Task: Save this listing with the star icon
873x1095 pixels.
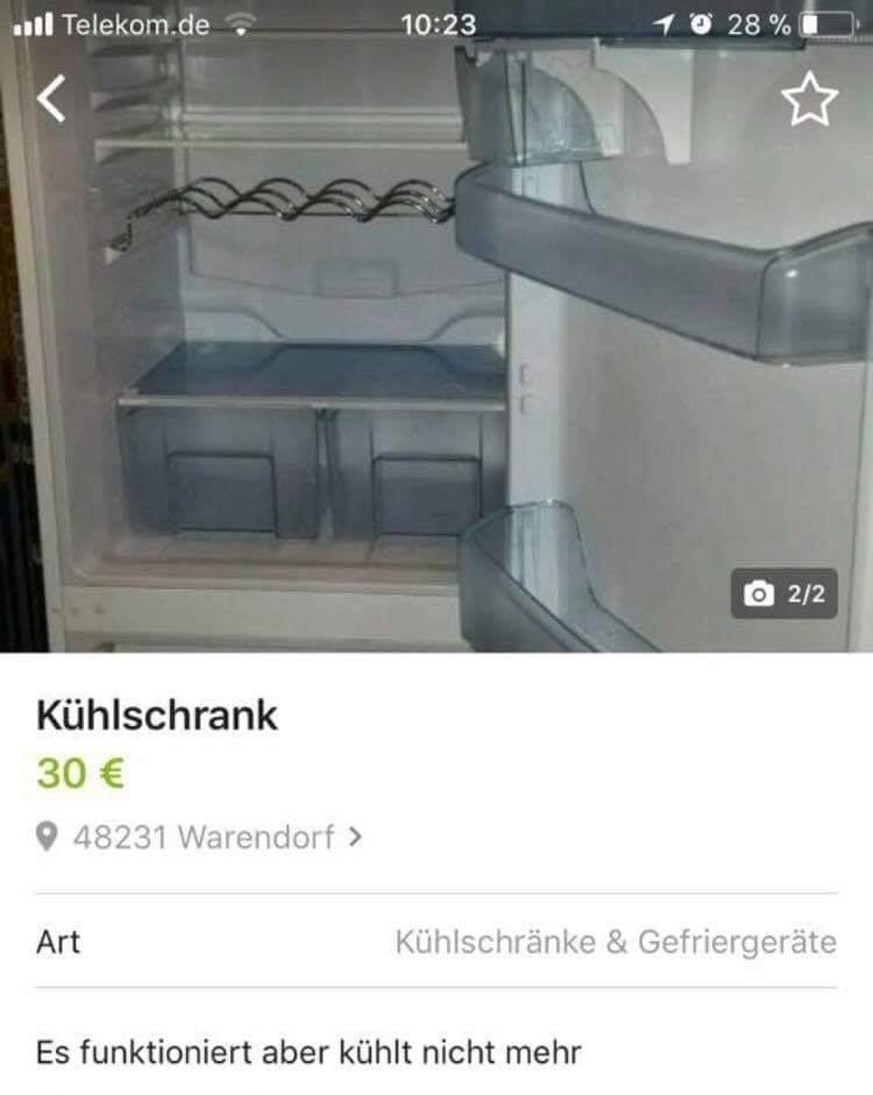Action: (x=808, y=100)
